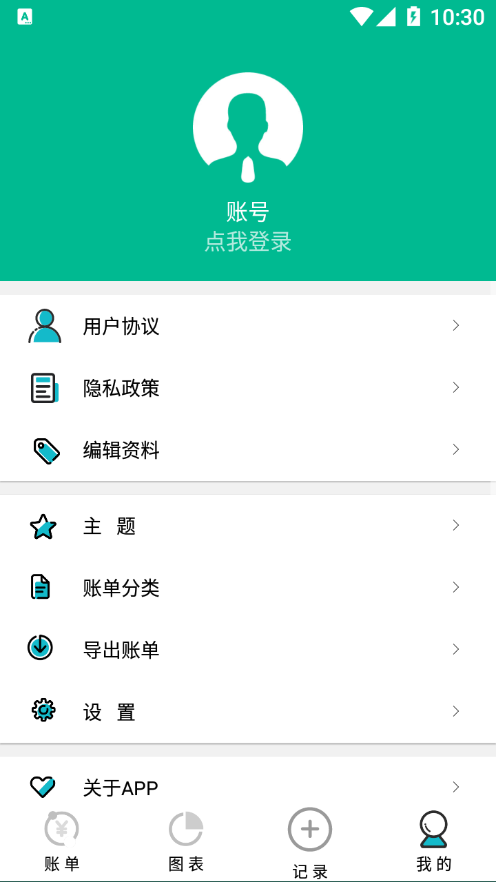Tap the 记录 plus button
This screenshot has height=882, width=496.
pyautogui.click(x=310, y=842)
